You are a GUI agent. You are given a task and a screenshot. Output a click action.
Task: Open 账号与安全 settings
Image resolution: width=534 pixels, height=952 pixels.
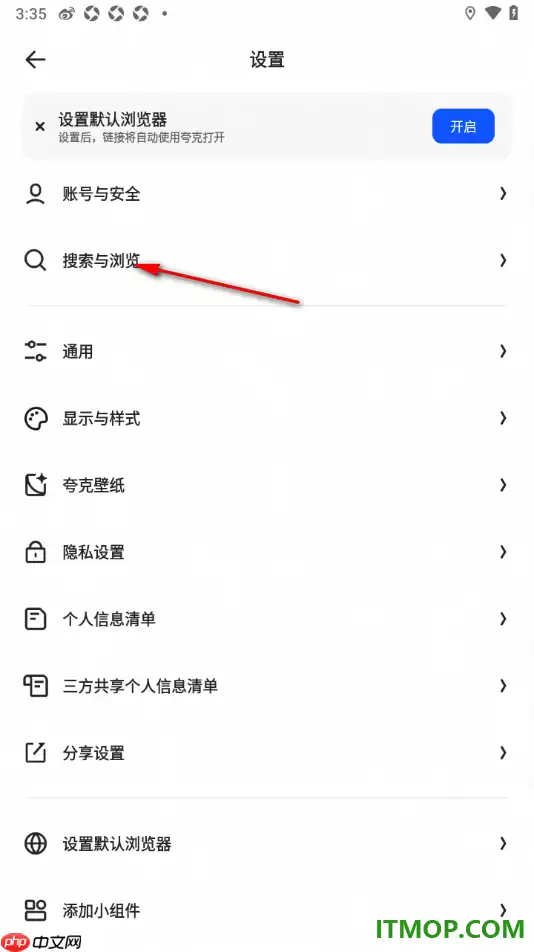[x=267, y=194]
